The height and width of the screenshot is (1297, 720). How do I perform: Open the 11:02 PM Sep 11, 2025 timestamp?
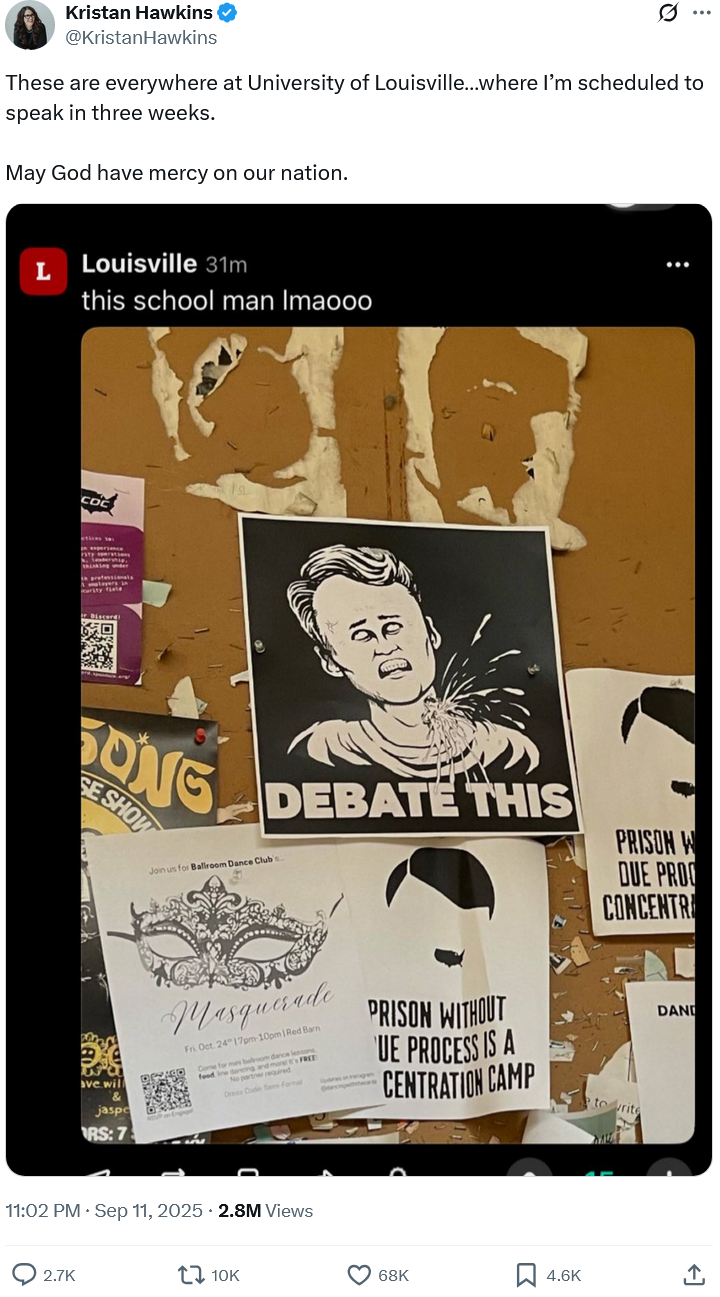pyautogui.click(x=104, y=1210)
